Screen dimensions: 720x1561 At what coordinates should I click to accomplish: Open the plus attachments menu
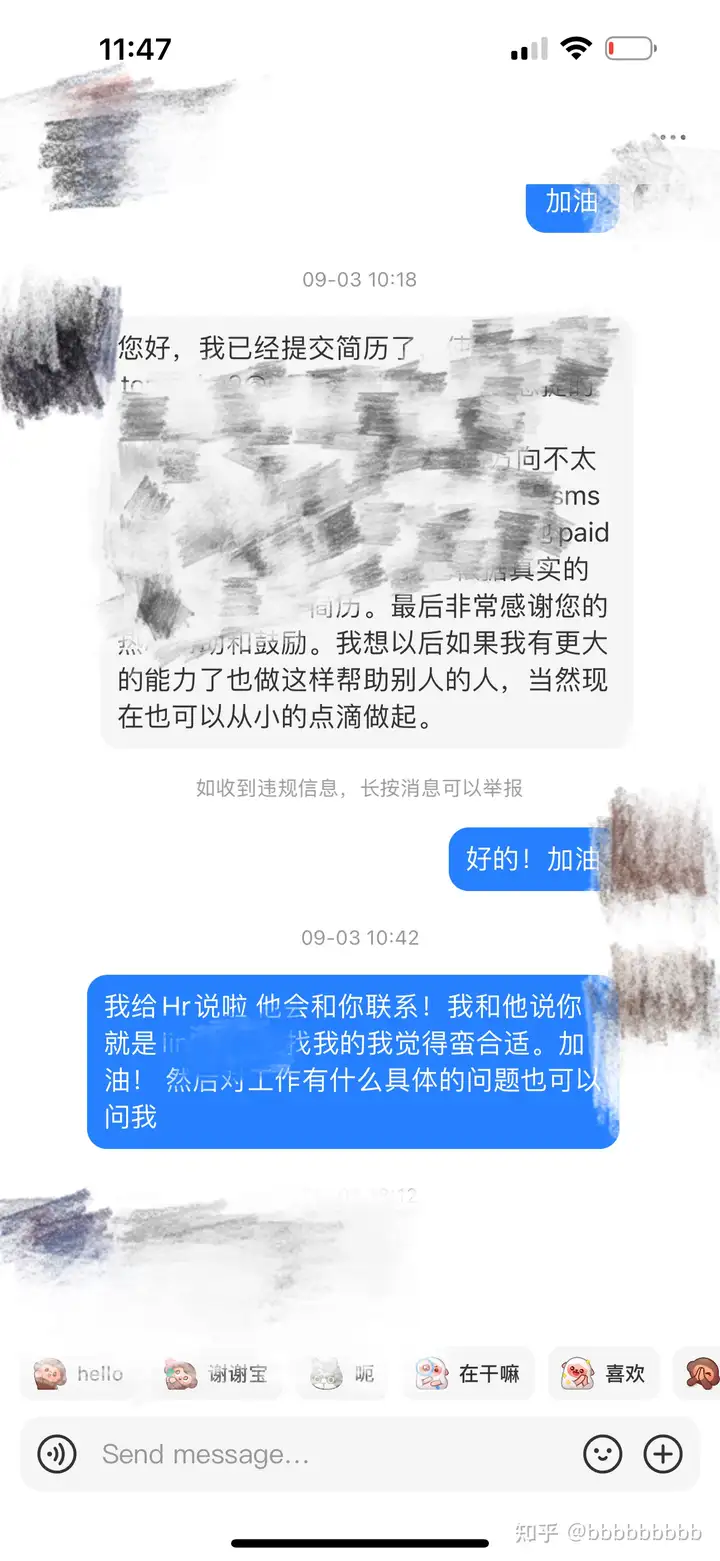[x=663, y=1454]
